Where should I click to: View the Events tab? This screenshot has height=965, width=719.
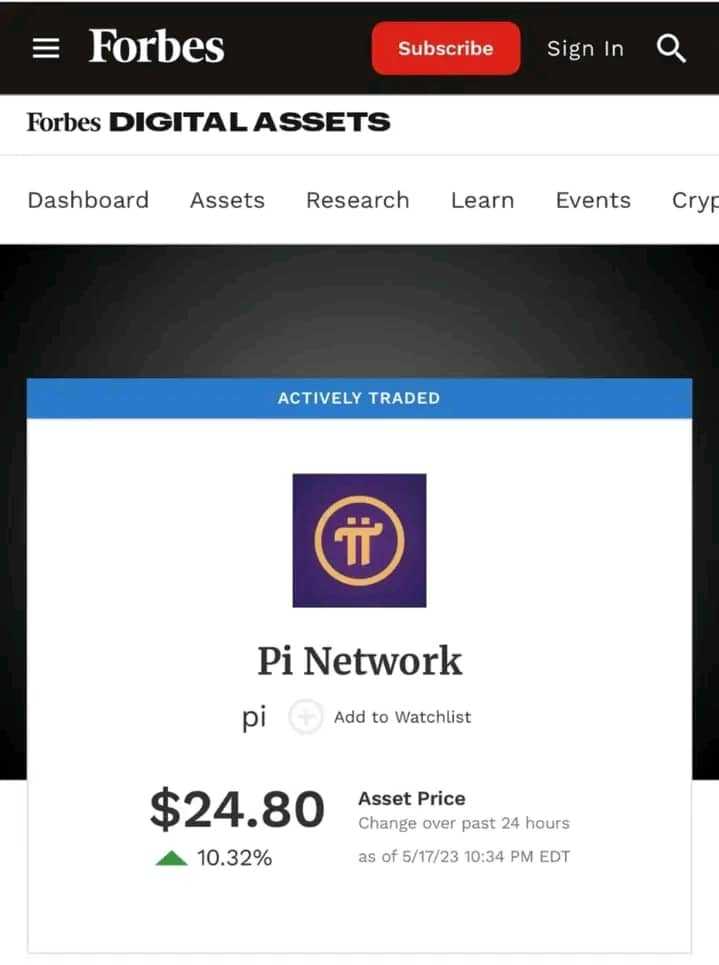(593, 200)
